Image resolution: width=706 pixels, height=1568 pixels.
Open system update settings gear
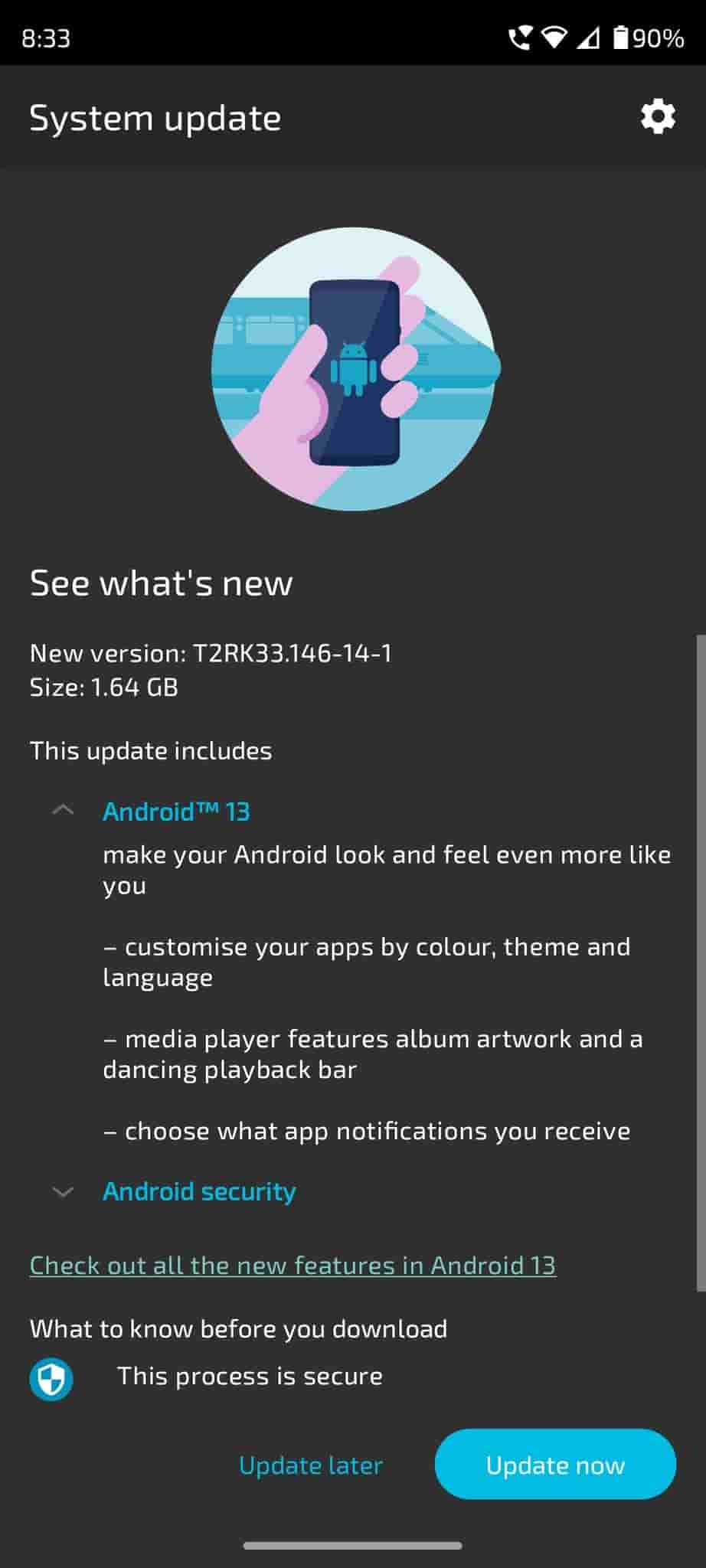pyautogui.click(x=658, y=117)
